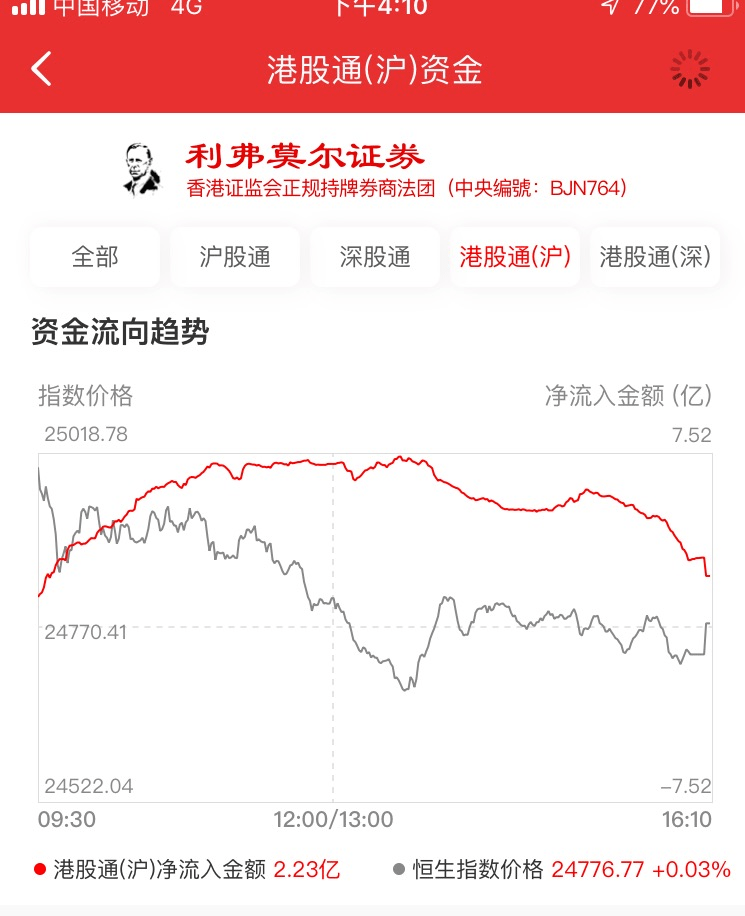Open the 深股通 tab

click(x=375, y=257)
